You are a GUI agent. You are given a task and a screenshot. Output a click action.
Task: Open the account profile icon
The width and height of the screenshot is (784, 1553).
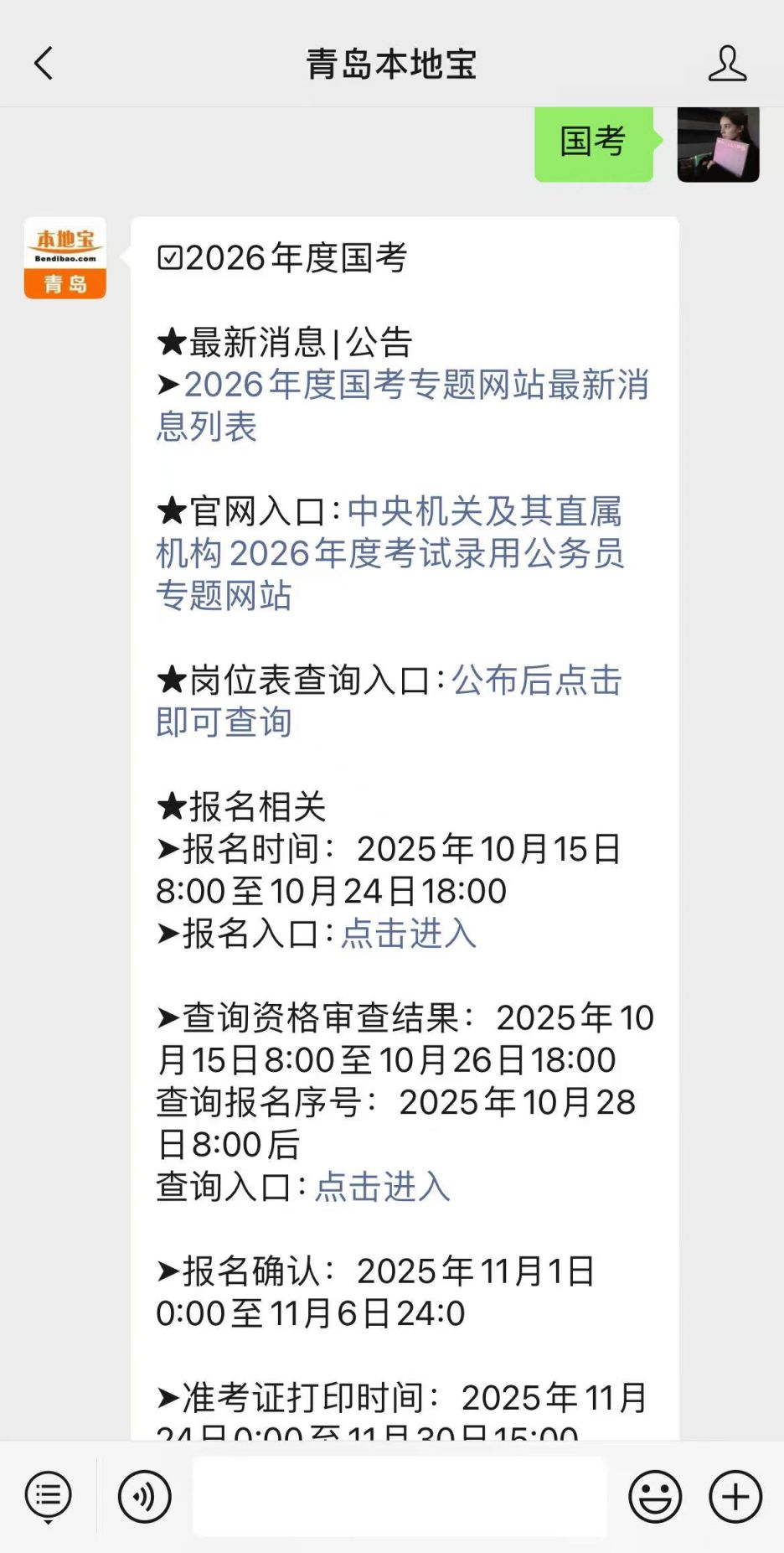point(727,64)
